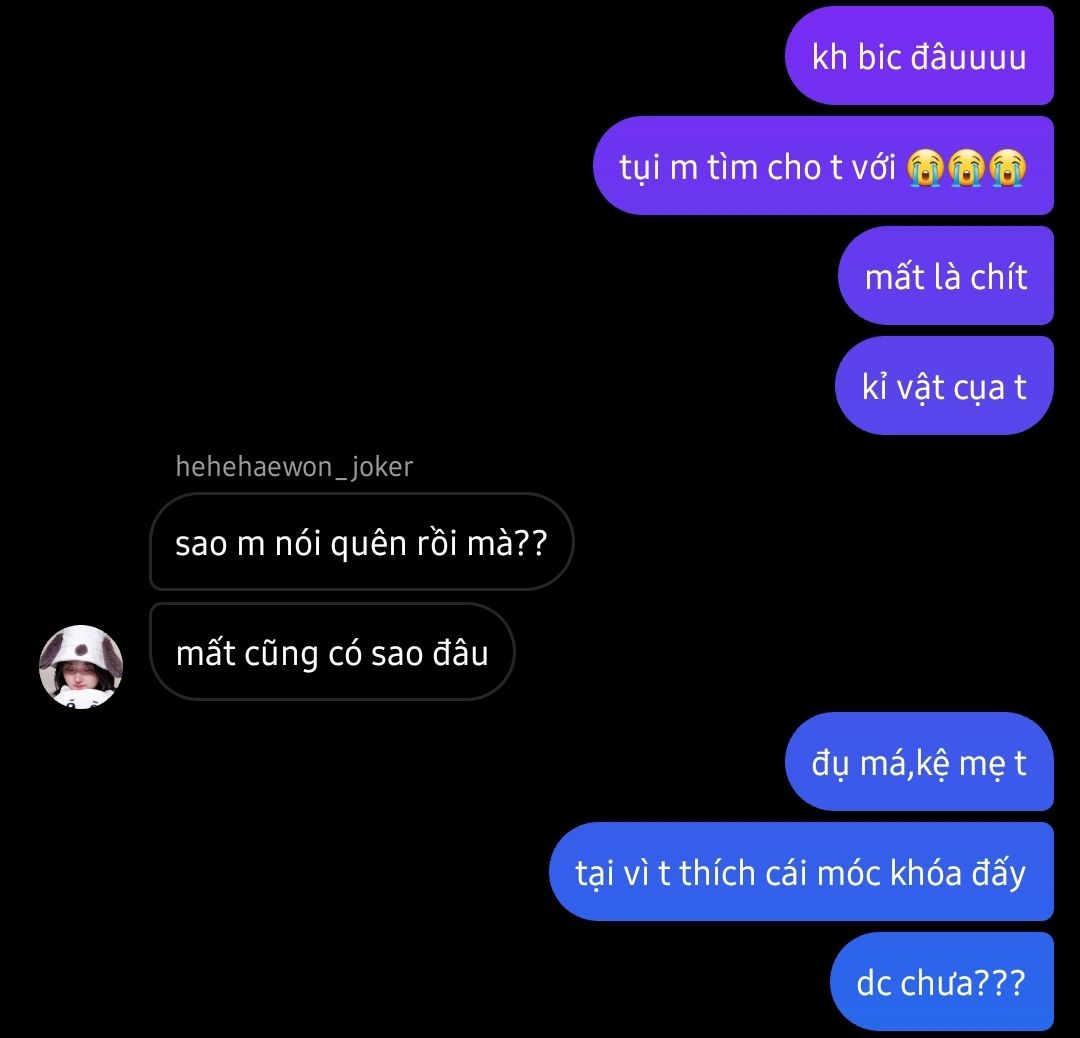Open hehehaewon_joker's profile picture
This screenshot has height=1038, width=1080.
click(x=80, y=666)
